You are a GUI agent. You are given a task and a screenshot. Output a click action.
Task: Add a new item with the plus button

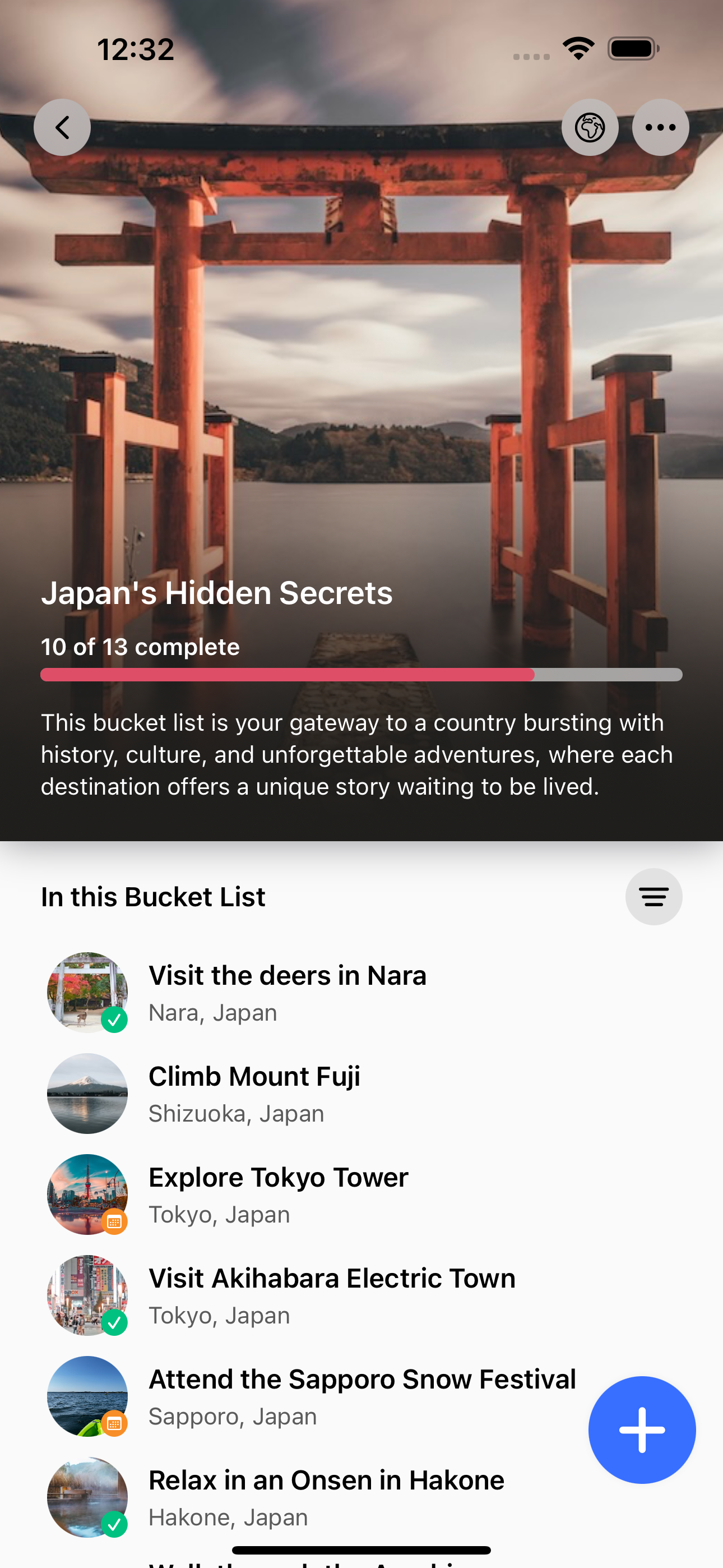[x=641, y=1430]
